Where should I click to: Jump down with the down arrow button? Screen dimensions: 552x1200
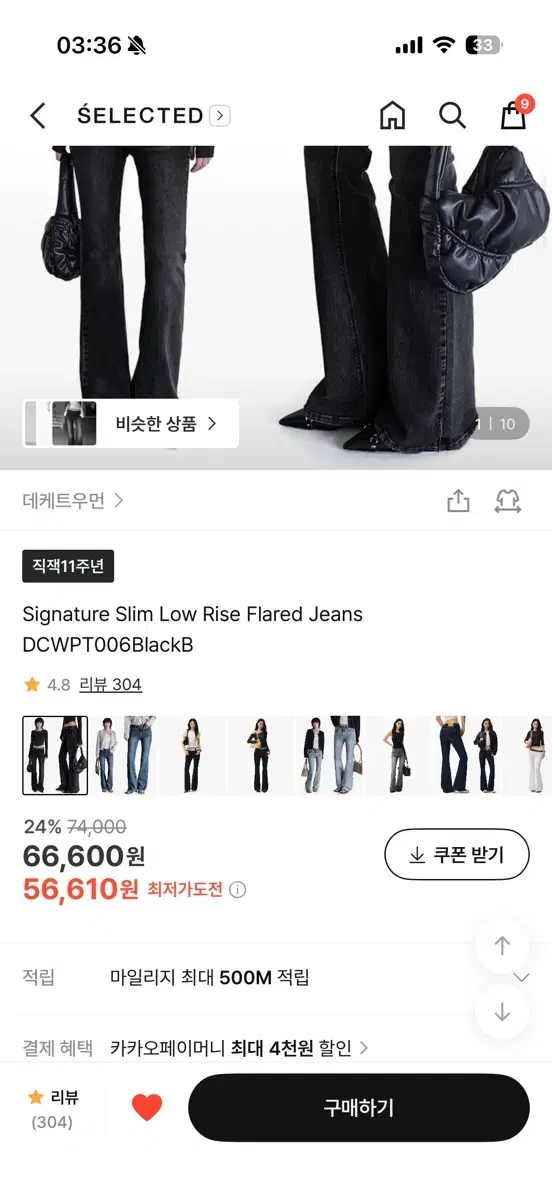502,1012
